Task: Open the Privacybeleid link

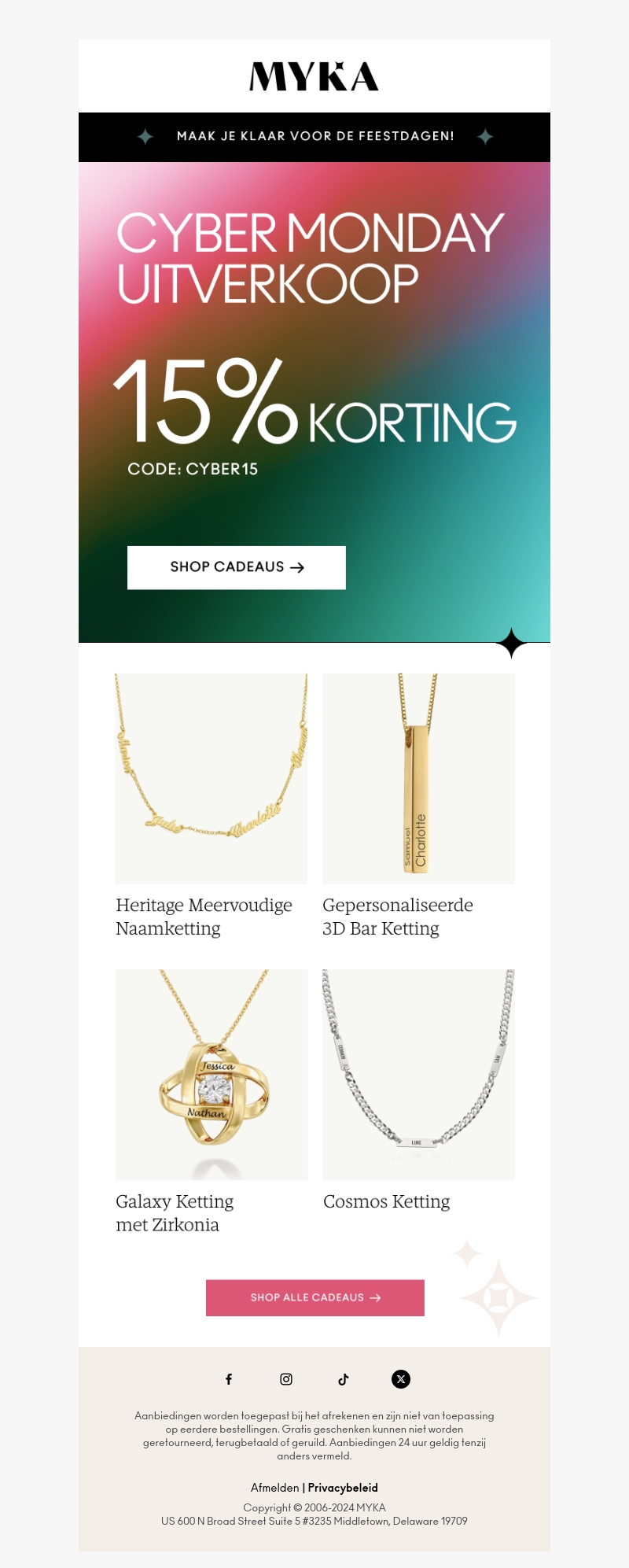Action: click(x=343, y=1488)
